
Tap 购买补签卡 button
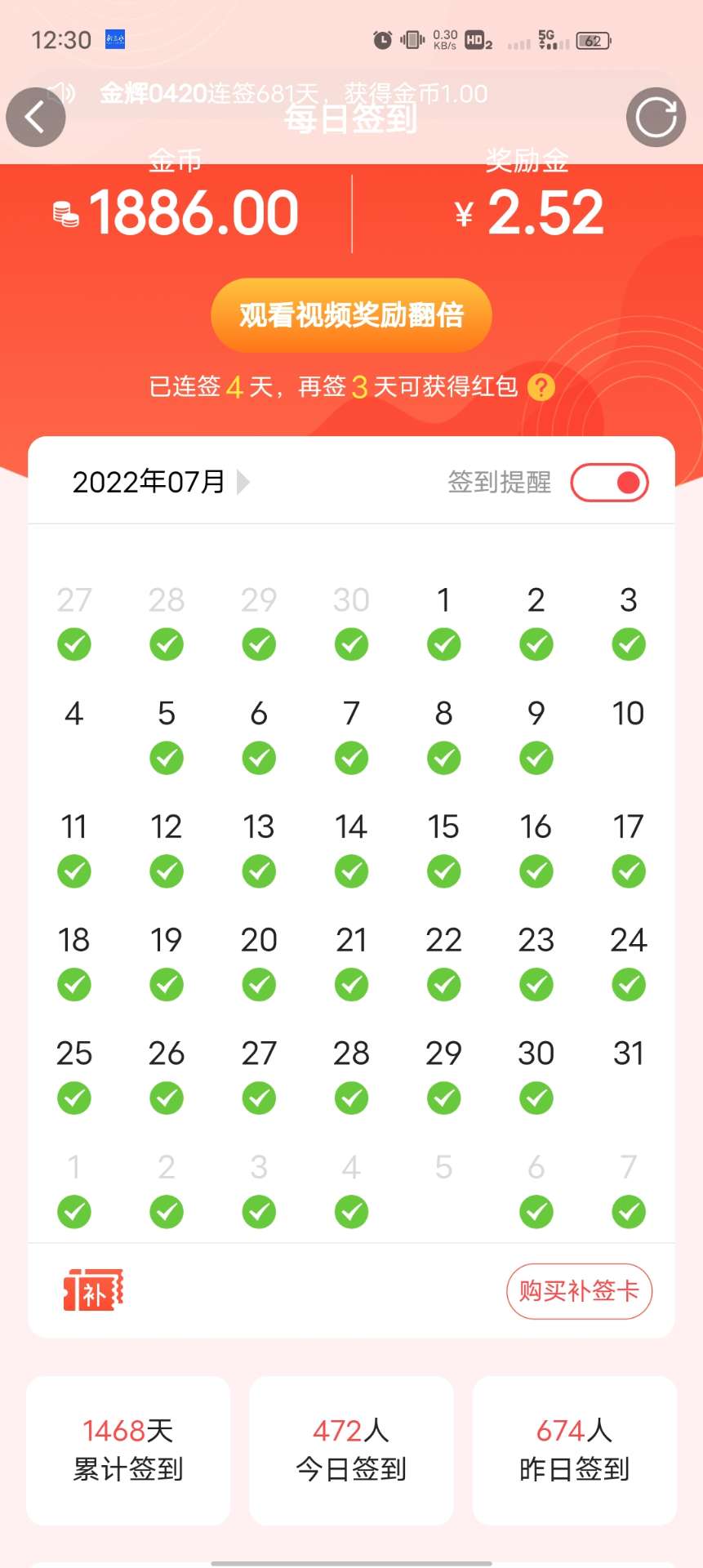579,1291
